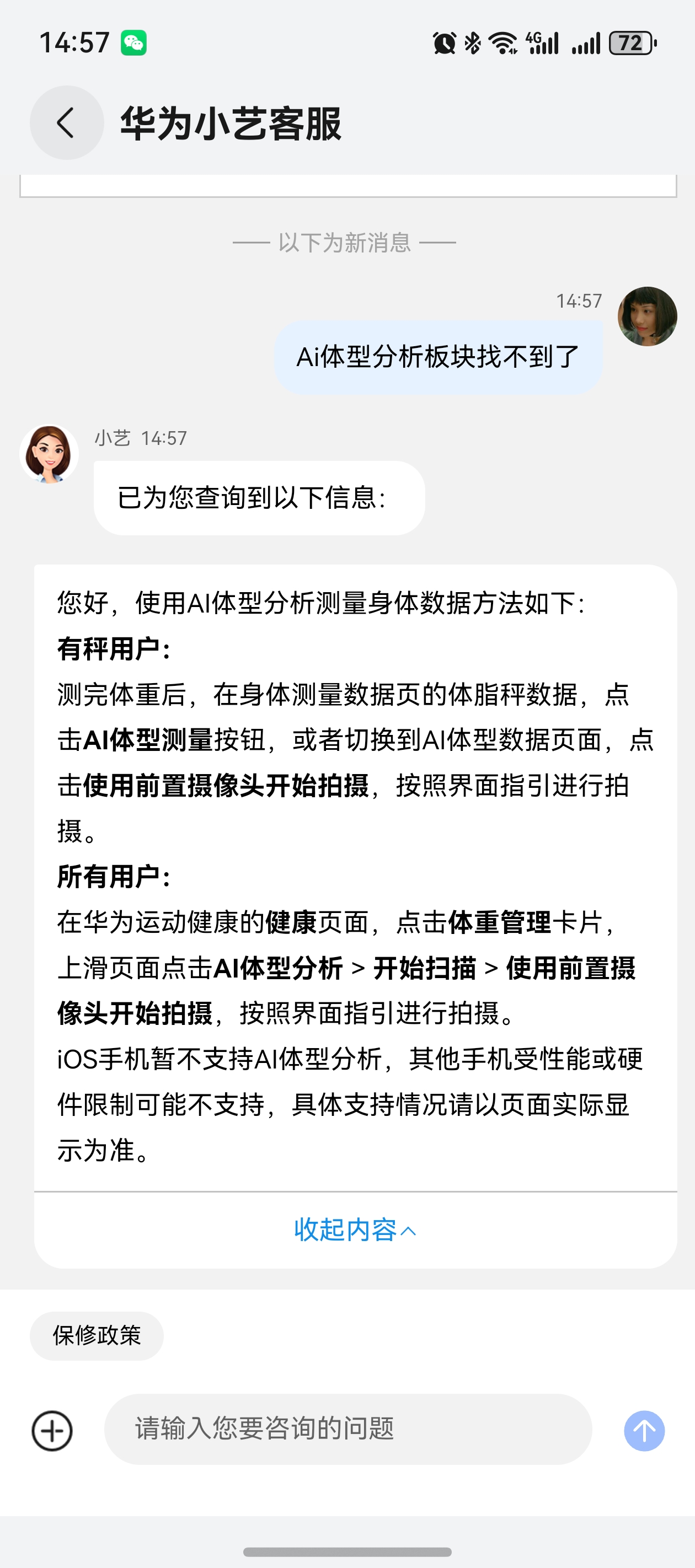
Task: Collapse the answer with 收起内容
Action: [x=355, y=1230]
